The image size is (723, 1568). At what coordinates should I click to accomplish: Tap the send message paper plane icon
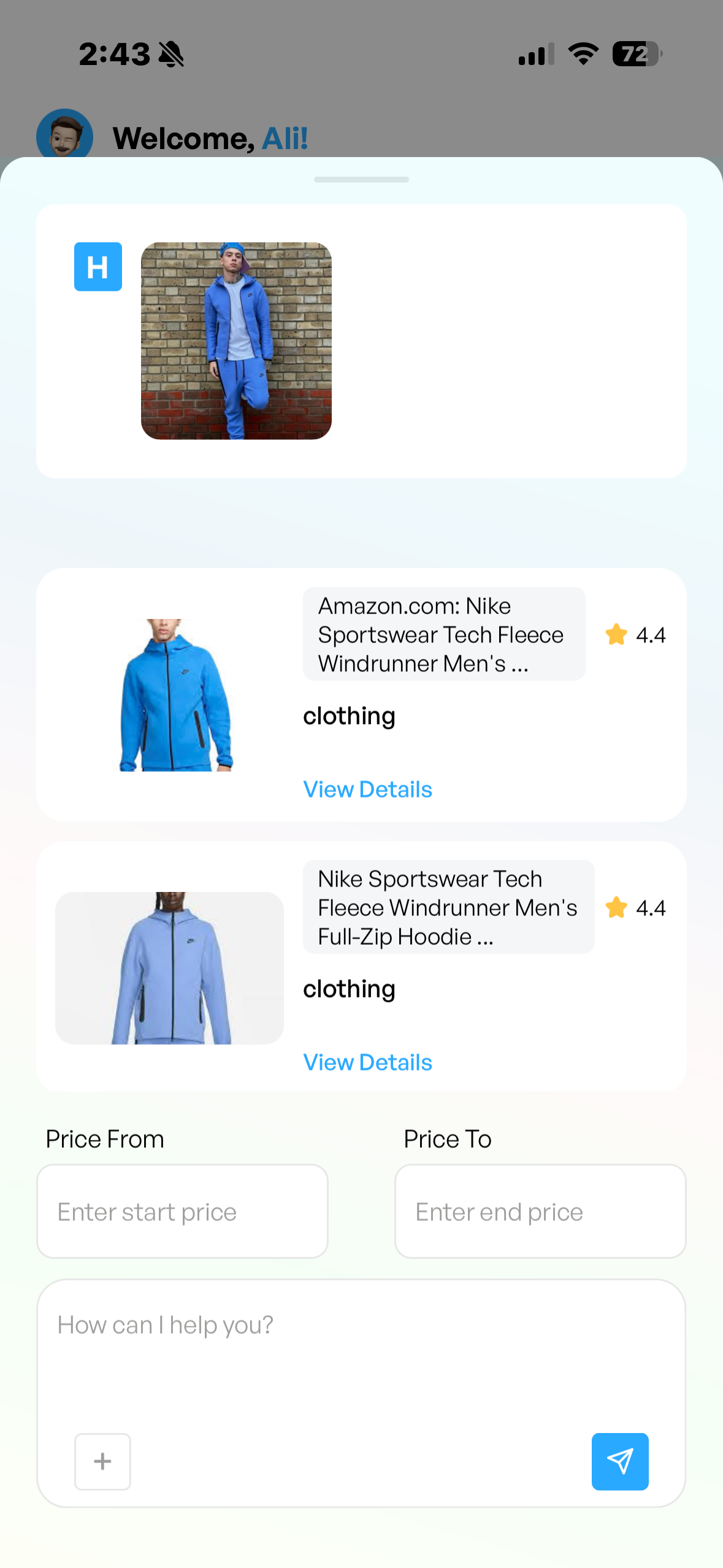pyautogui.click(x=619, y=1461)
